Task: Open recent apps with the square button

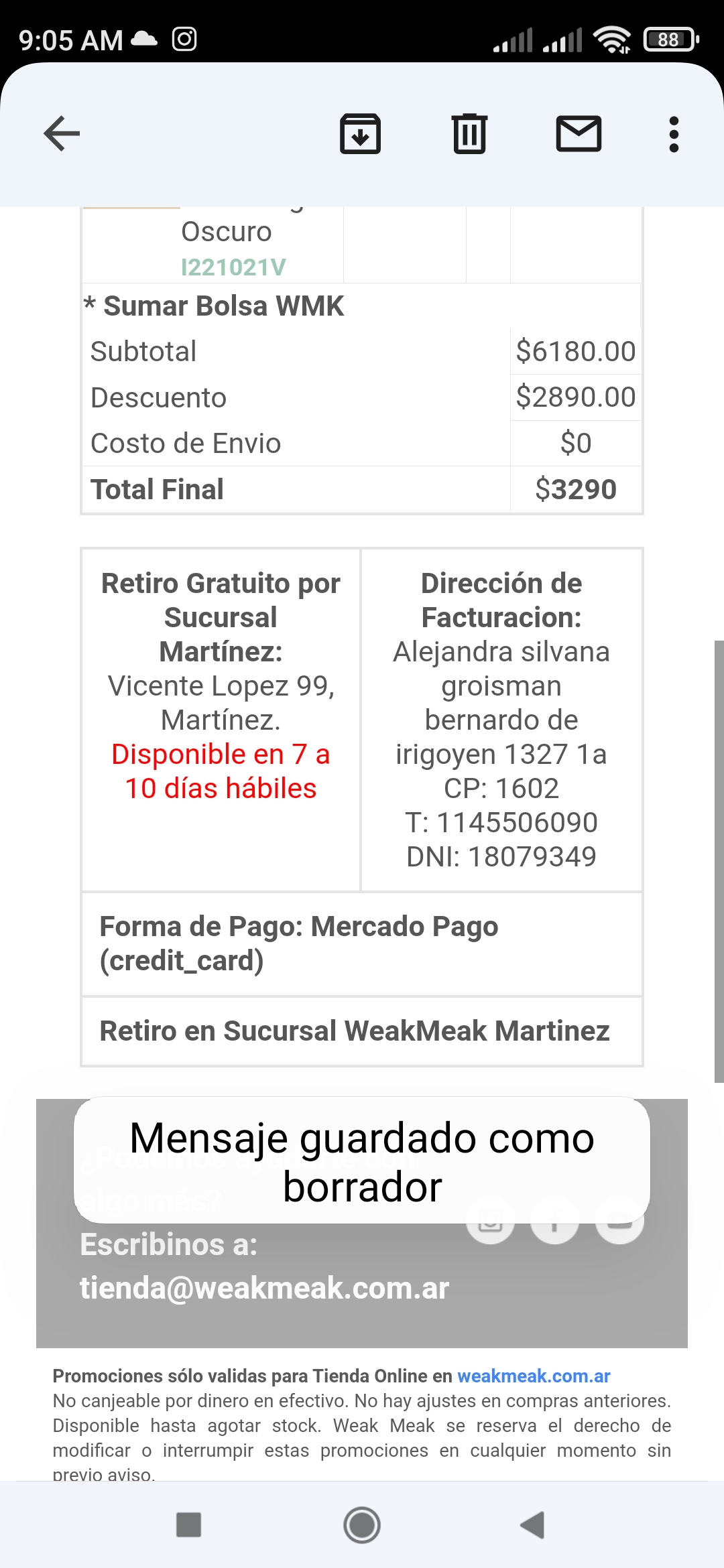Action: (188, 1525)
